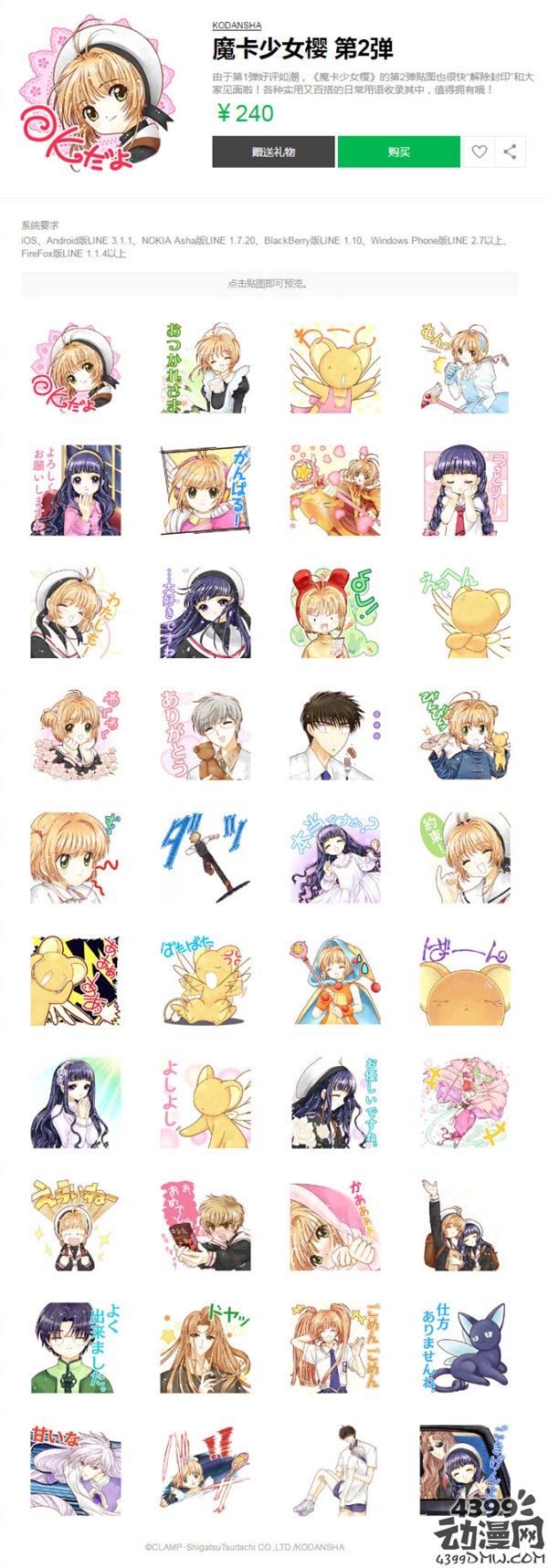This screenshot has height=1568, width=548.
Task: Buy the sticker pack with 购买
Action: point(398,152)
